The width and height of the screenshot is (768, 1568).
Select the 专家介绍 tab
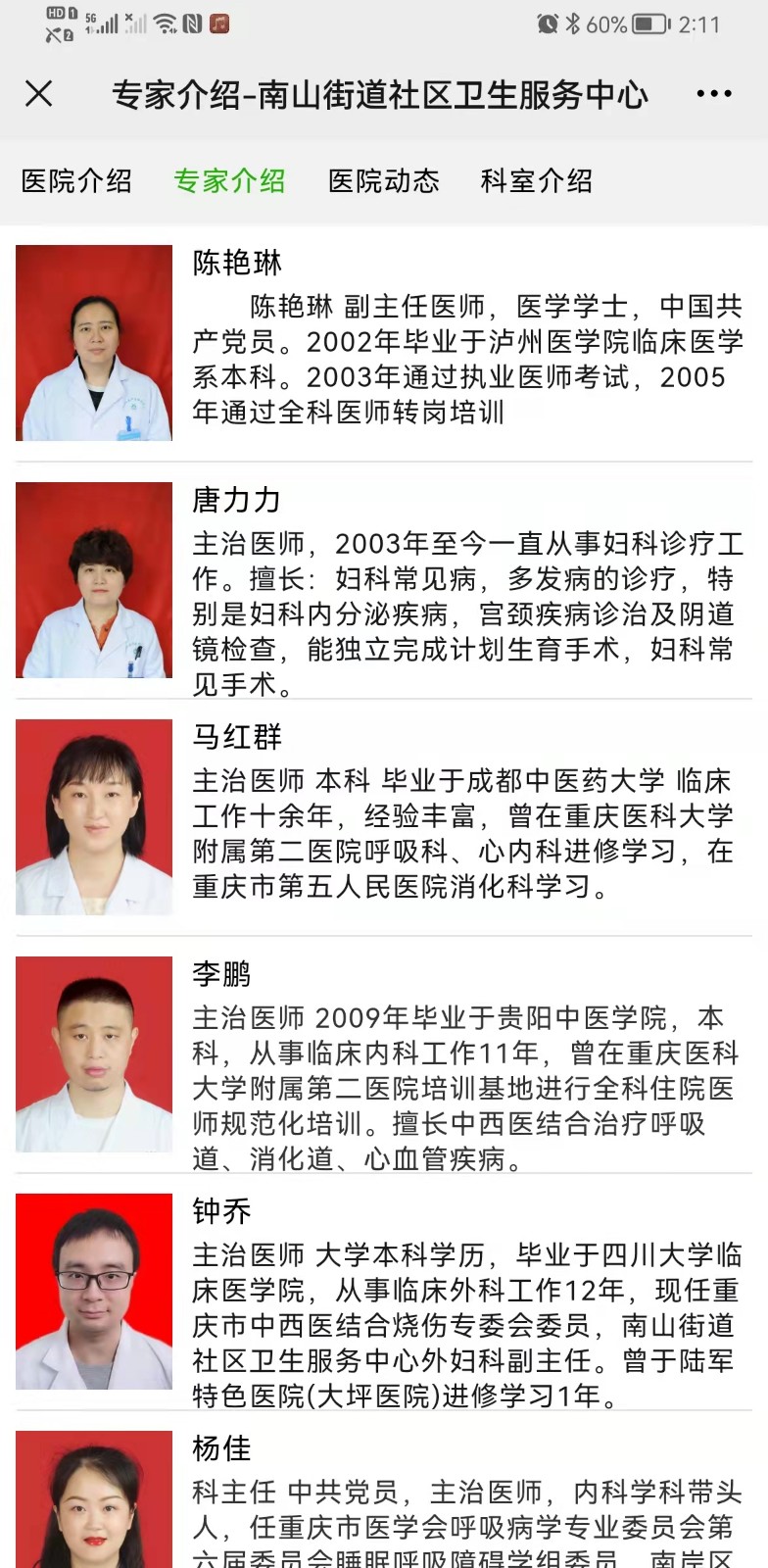(229, 181)
